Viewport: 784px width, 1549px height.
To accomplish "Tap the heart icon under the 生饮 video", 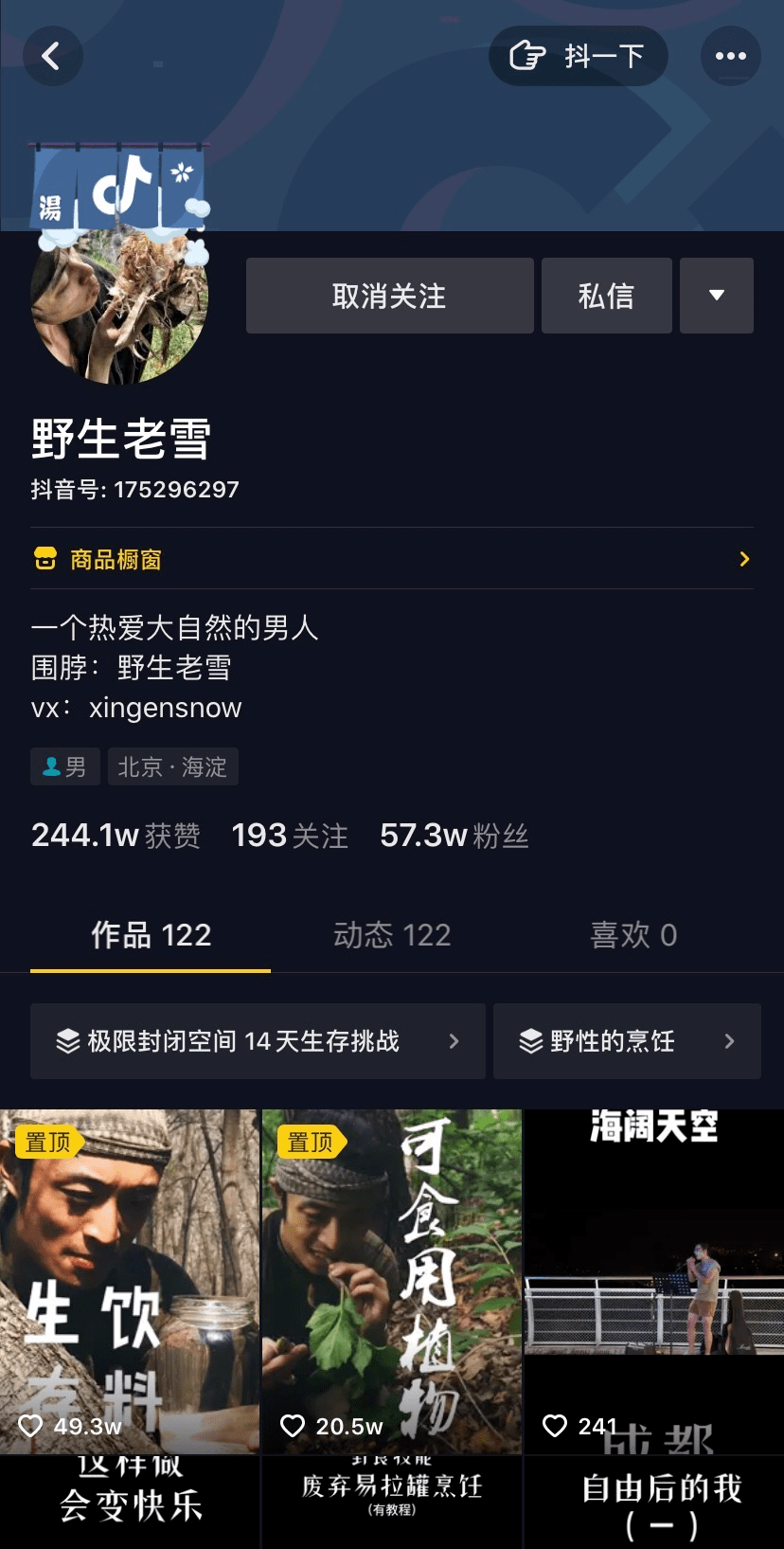I will pyautogui.click(x=32, y=1426).
